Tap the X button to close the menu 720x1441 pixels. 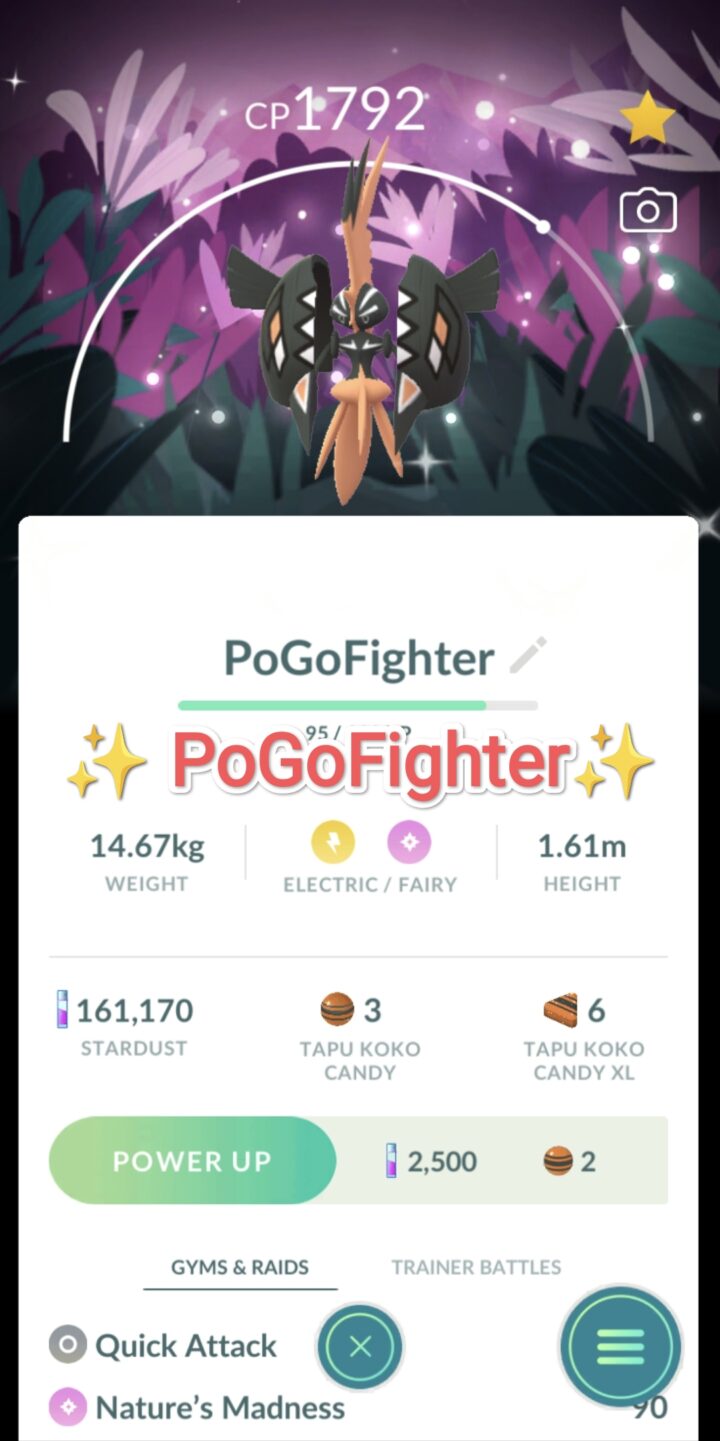tap(360, 1347)
